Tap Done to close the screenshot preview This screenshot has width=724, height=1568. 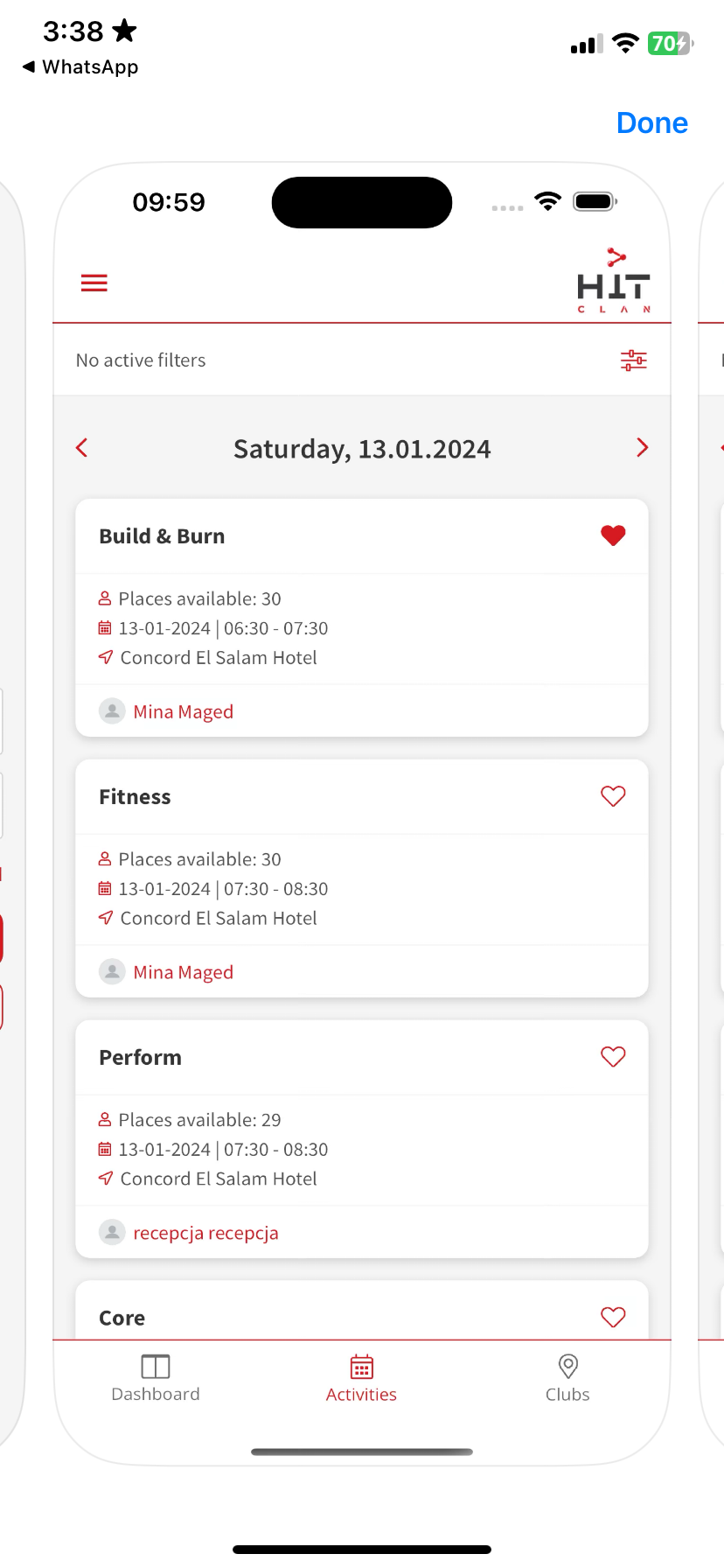pyautogui.click(x=651, y=123)
